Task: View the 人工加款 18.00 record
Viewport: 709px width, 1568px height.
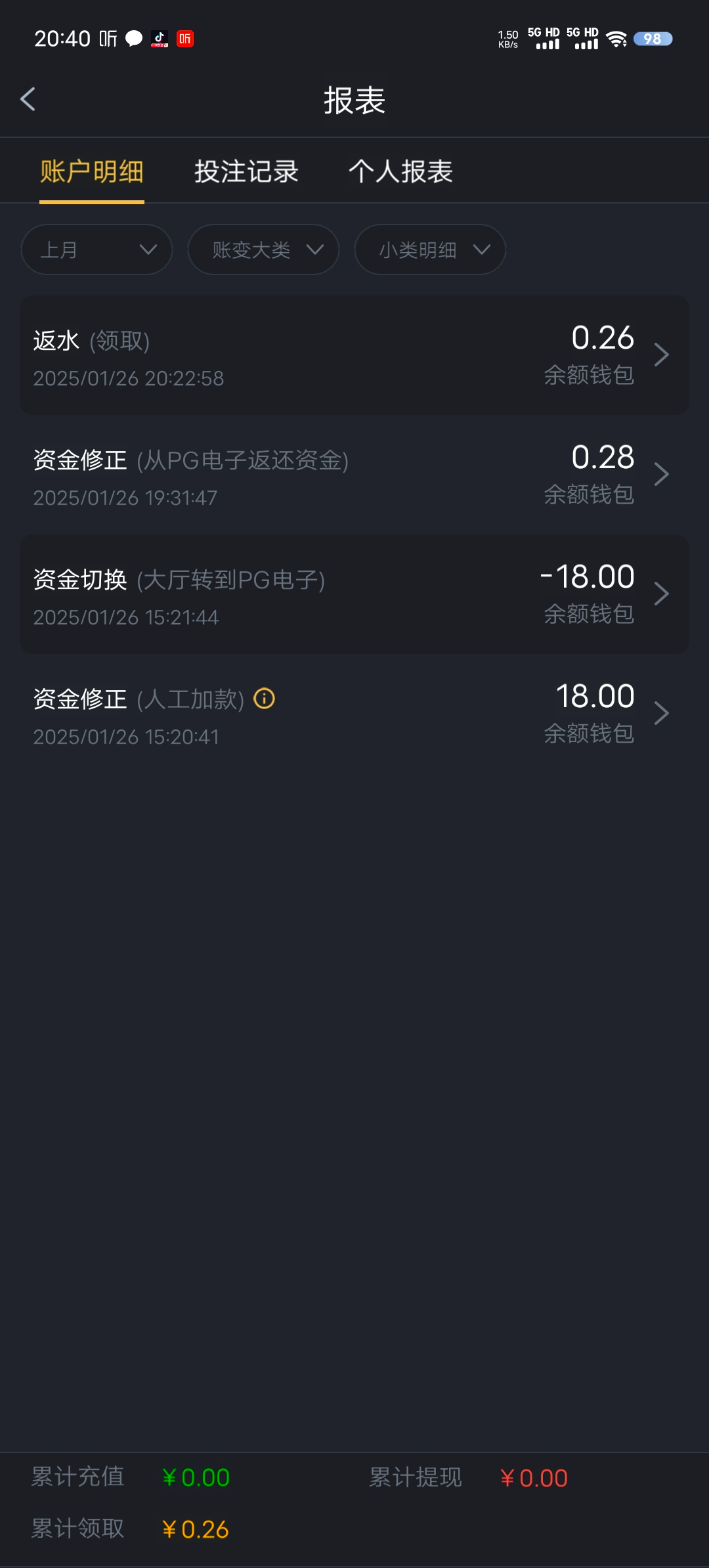Action: pos(354,714)
